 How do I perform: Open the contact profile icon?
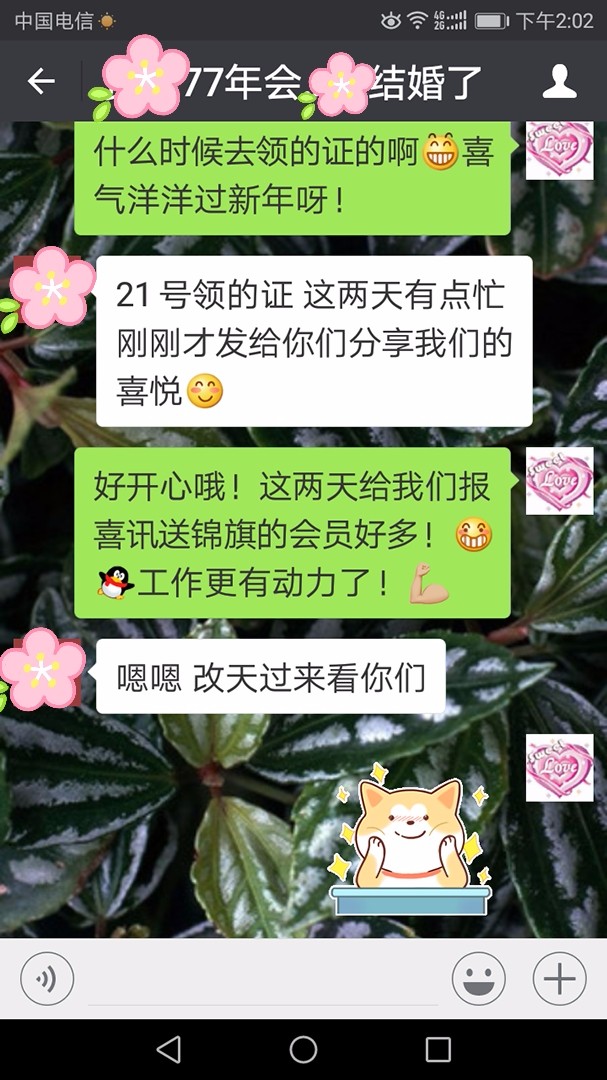point(560,81)
